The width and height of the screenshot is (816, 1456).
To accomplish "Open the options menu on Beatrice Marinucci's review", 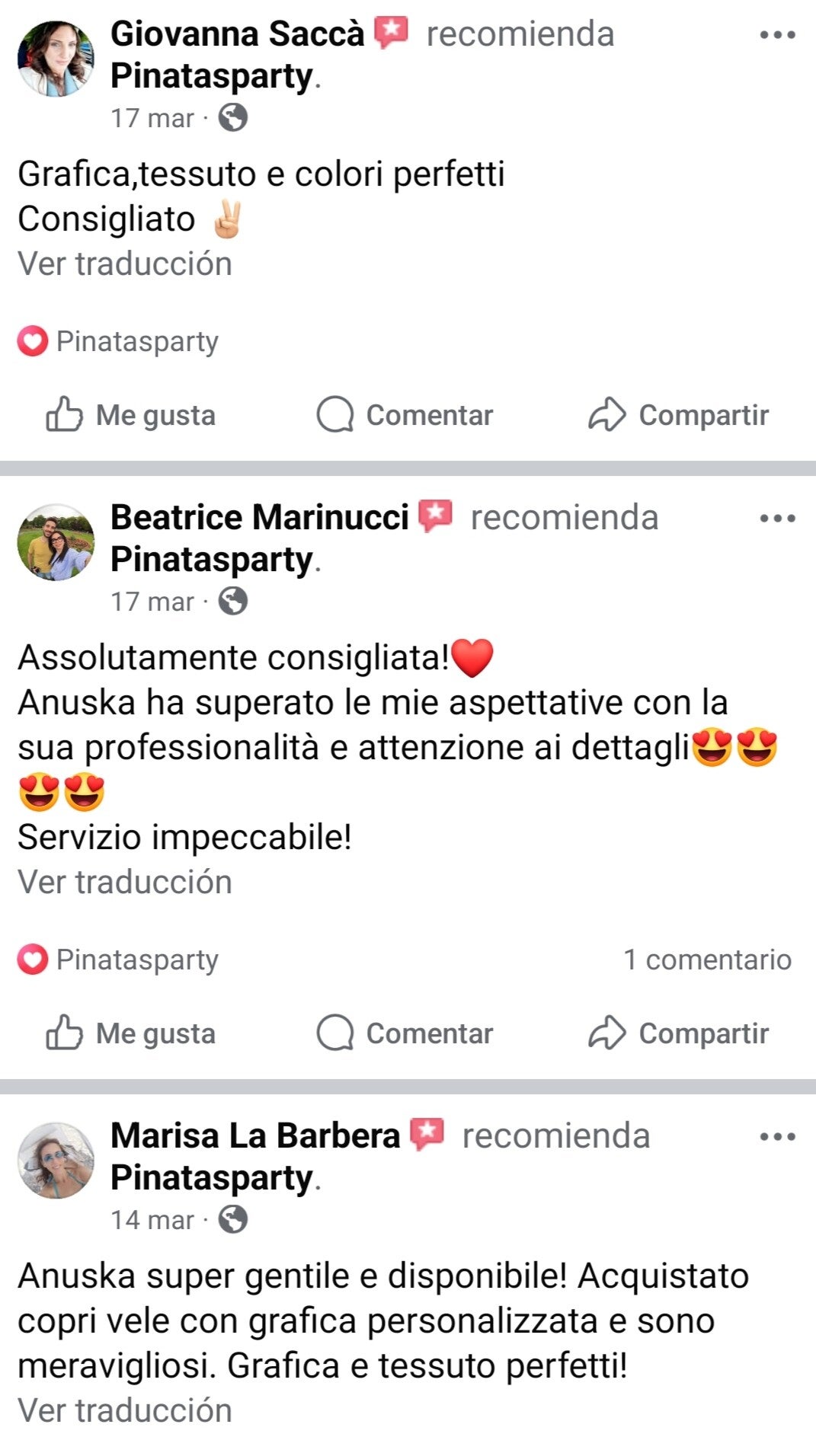I will point(777,519).
